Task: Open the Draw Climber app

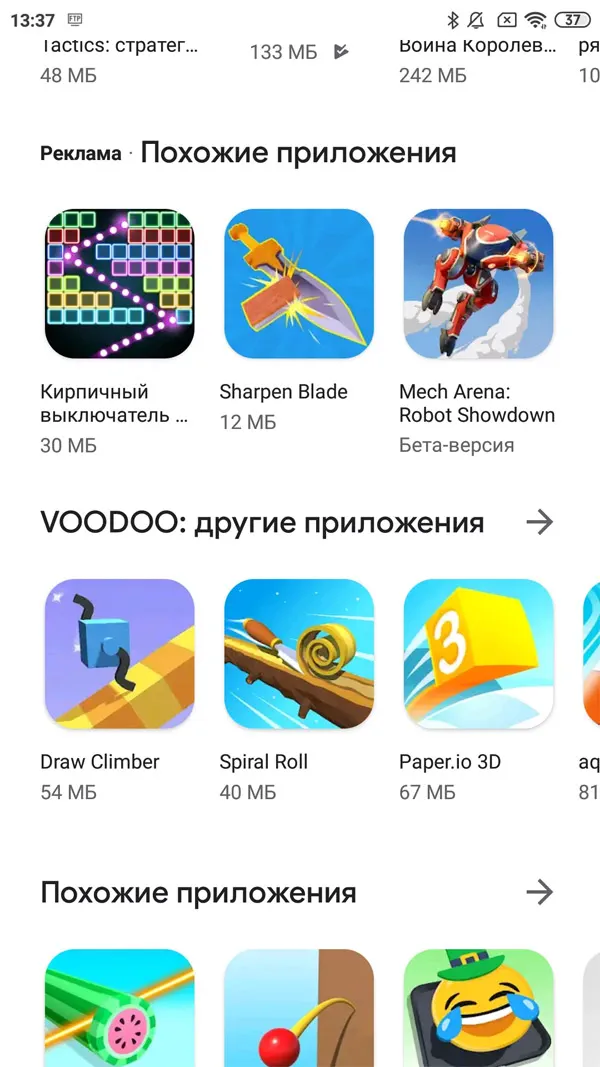Action: [x=119, y=654]
